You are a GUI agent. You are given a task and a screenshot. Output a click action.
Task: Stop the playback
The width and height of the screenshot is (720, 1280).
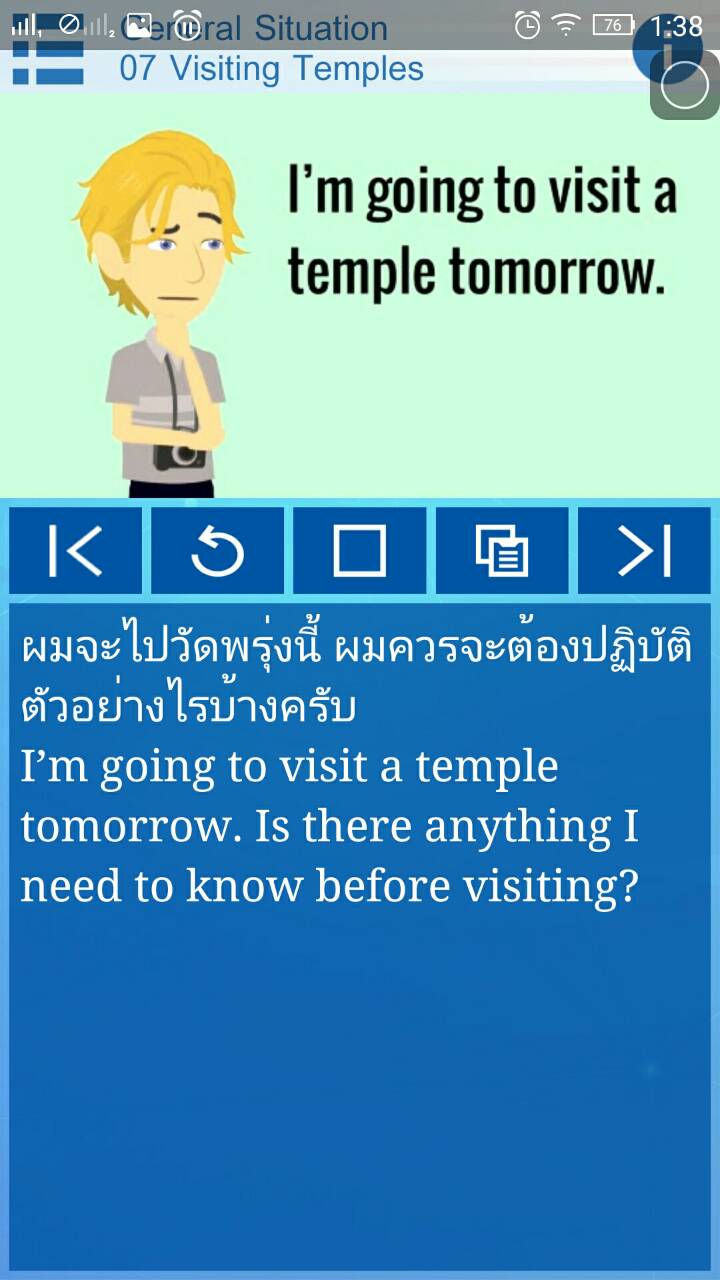coord(359,550)
